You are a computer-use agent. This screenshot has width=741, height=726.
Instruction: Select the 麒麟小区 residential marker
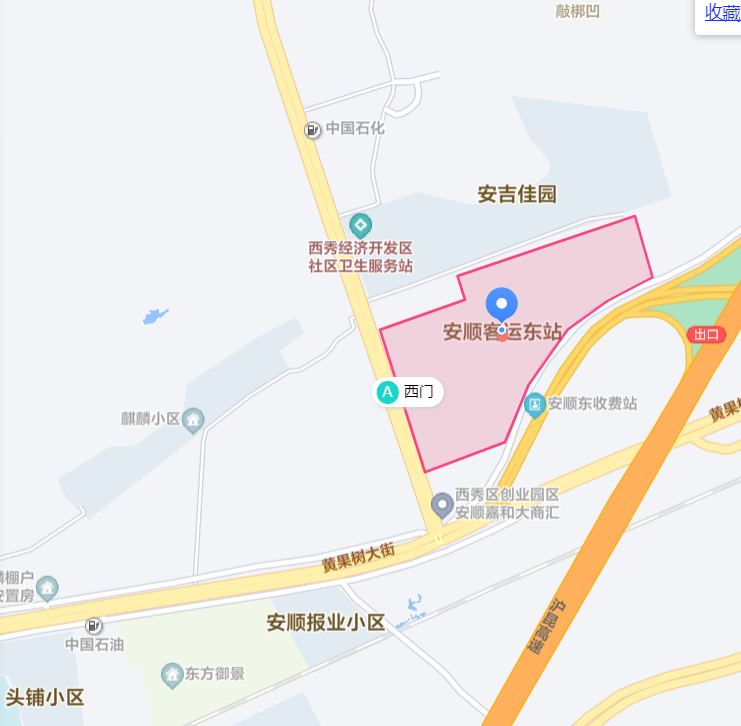click(194, 418)
